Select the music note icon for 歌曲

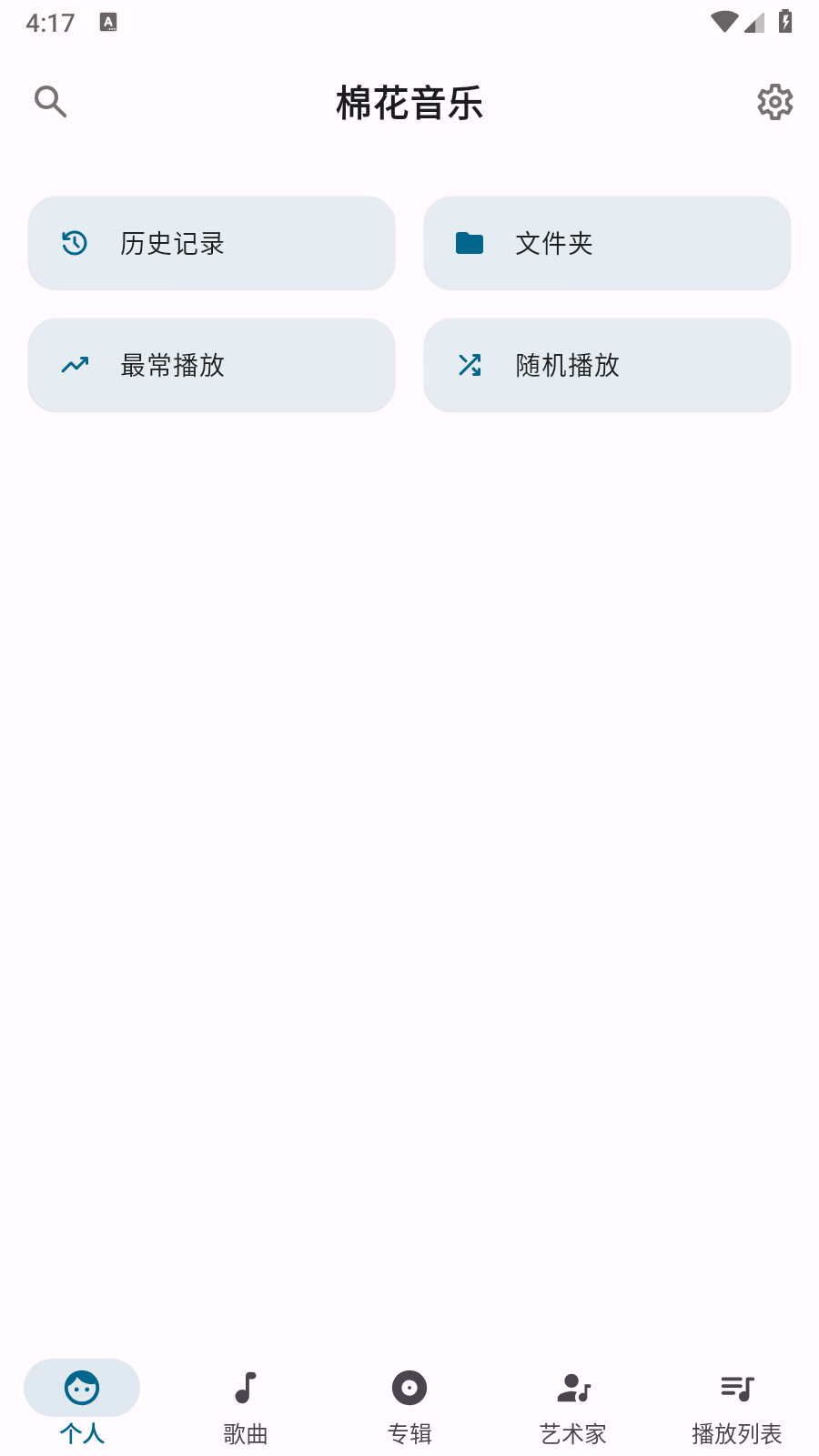(245, 1388)
